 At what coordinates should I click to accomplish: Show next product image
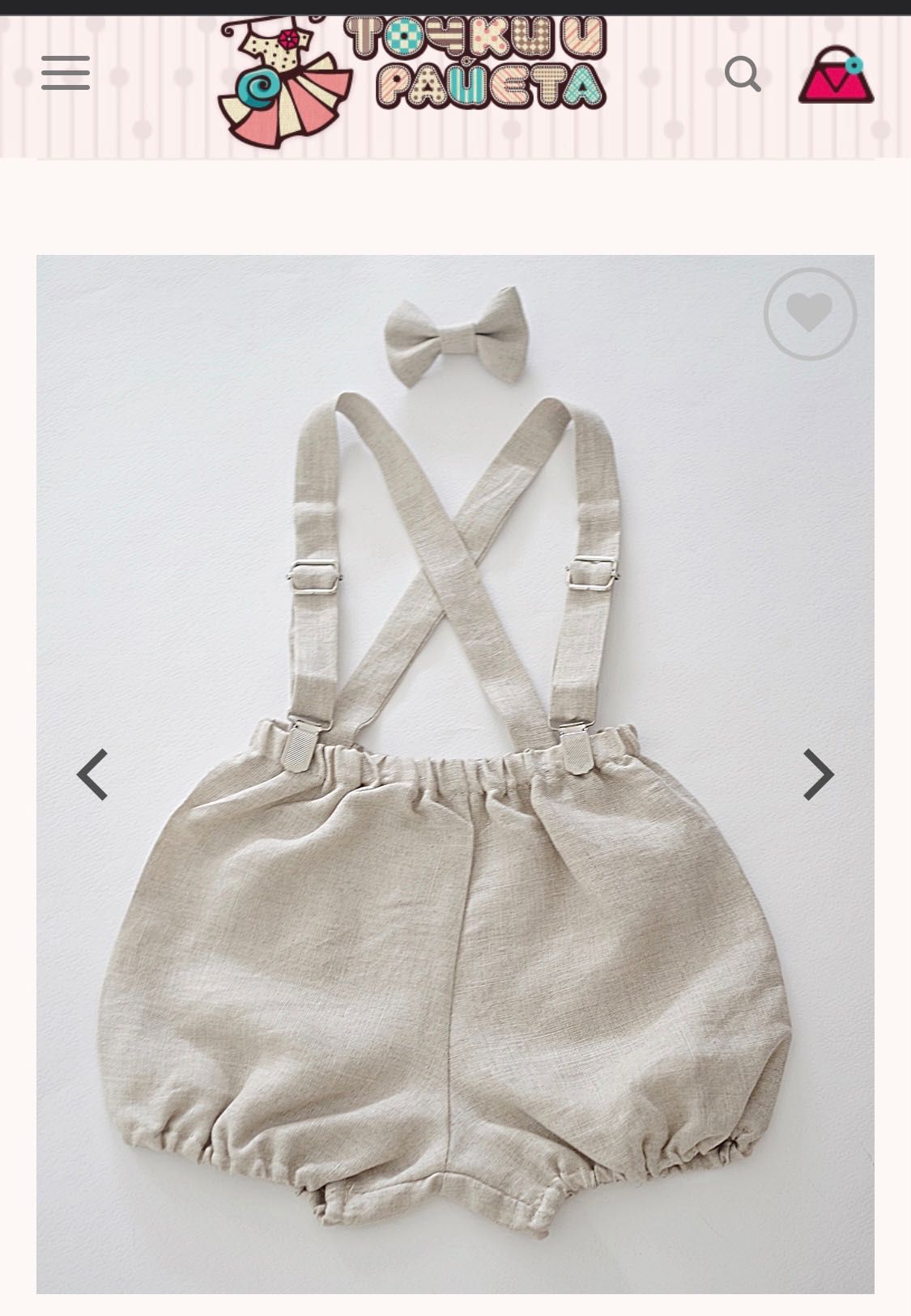point(817,775)
